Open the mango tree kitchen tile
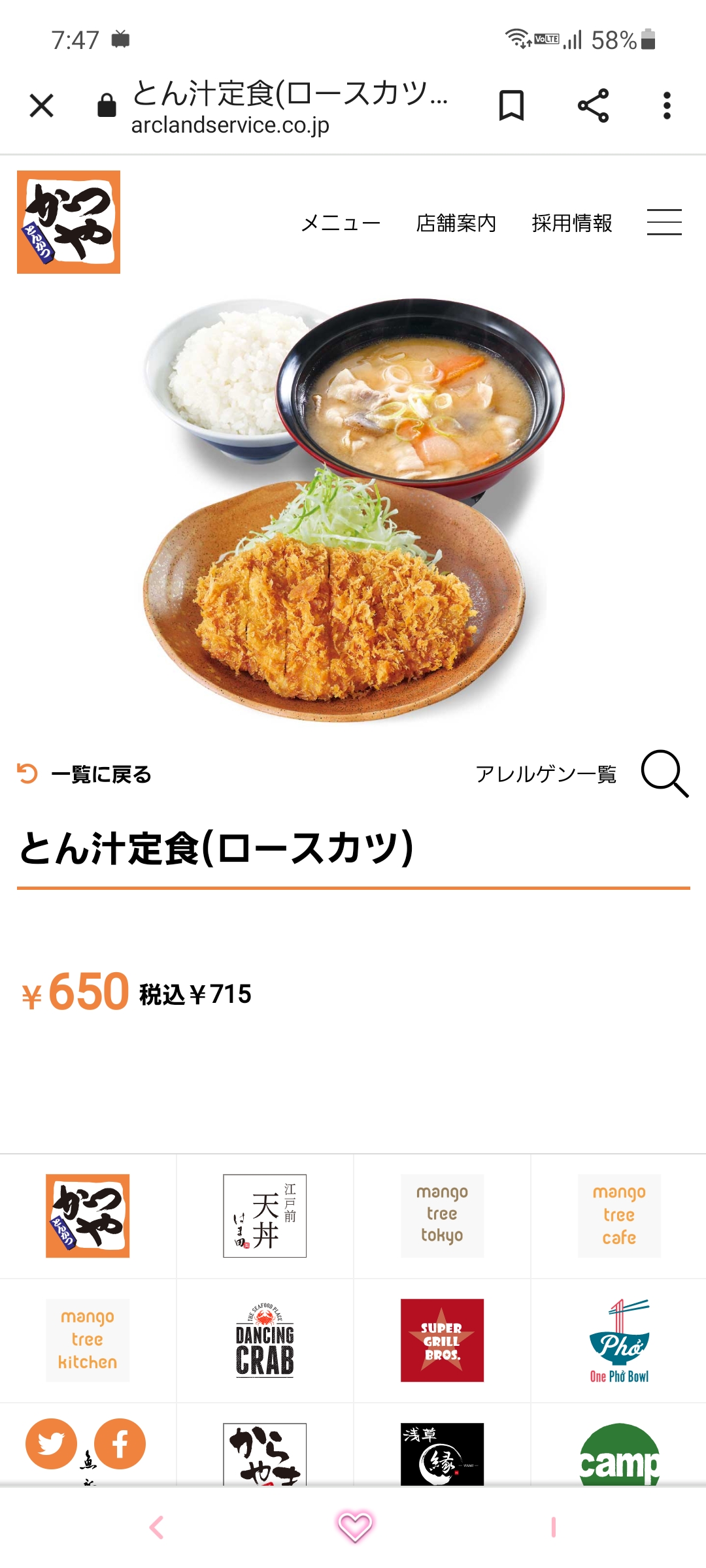Viewport: 706px width, 1568px height. (x=88, y=1340)
